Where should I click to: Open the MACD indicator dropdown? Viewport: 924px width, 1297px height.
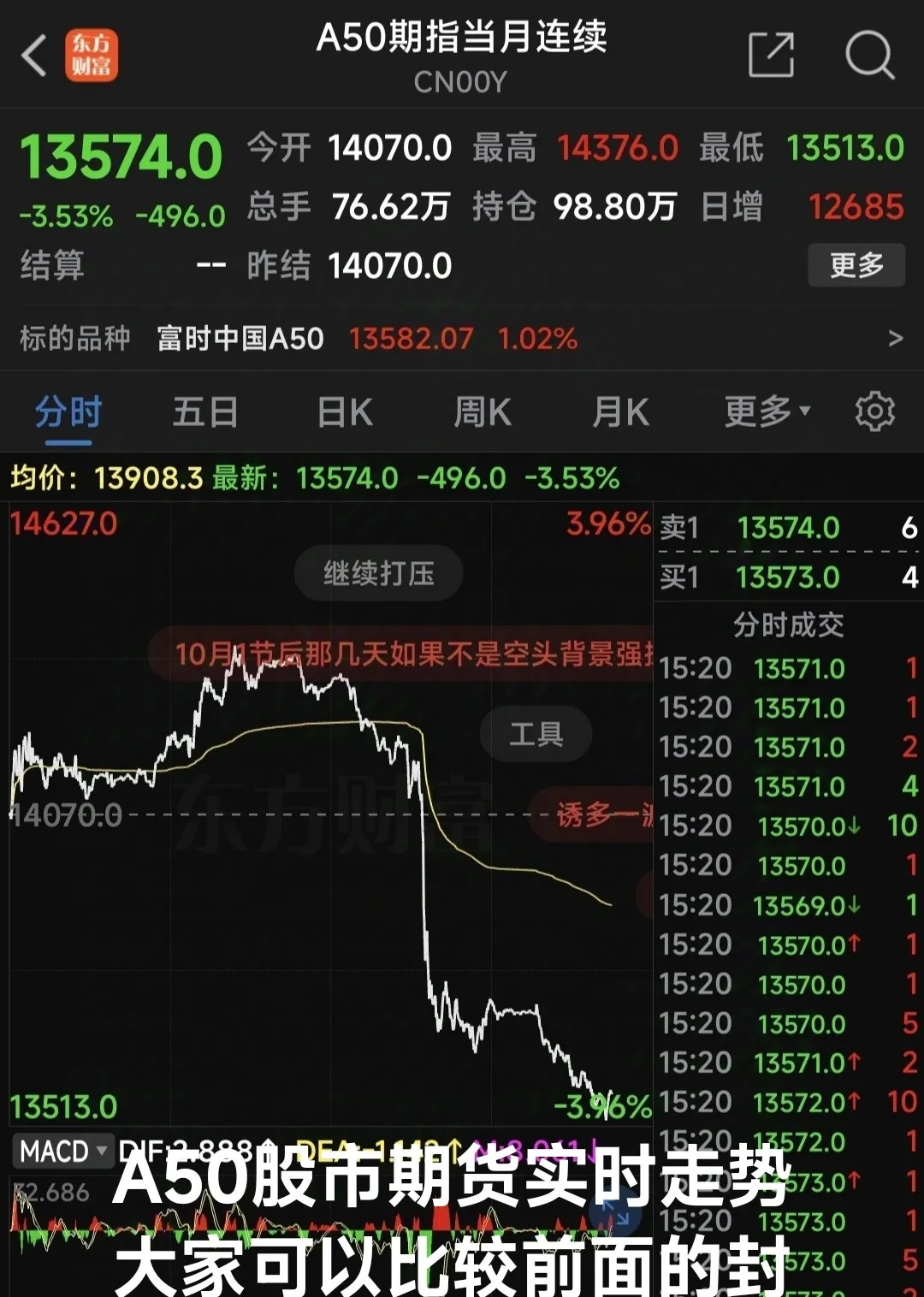click(63, 1152)
